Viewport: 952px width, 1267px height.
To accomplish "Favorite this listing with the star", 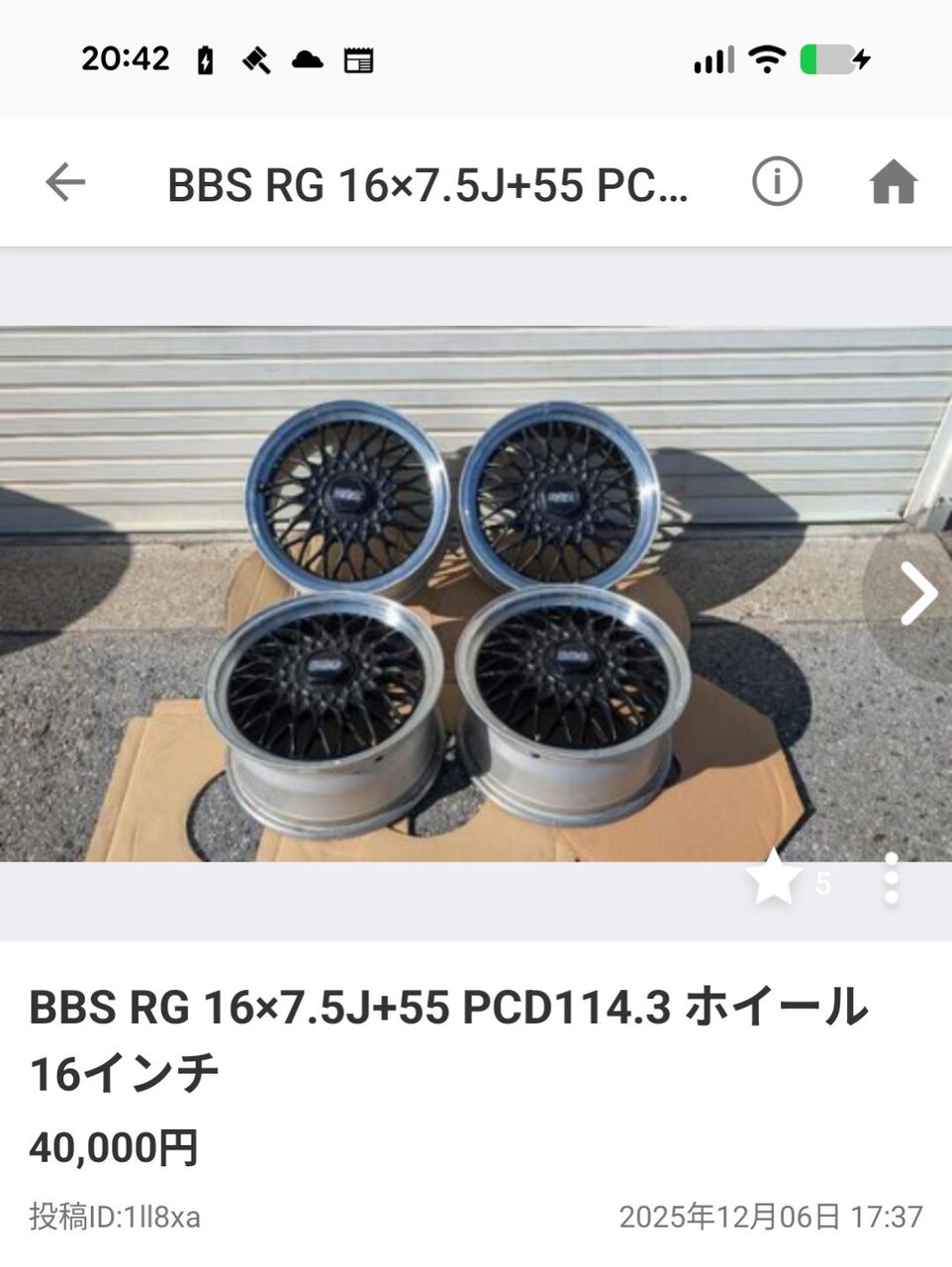I will click(773, 879).
